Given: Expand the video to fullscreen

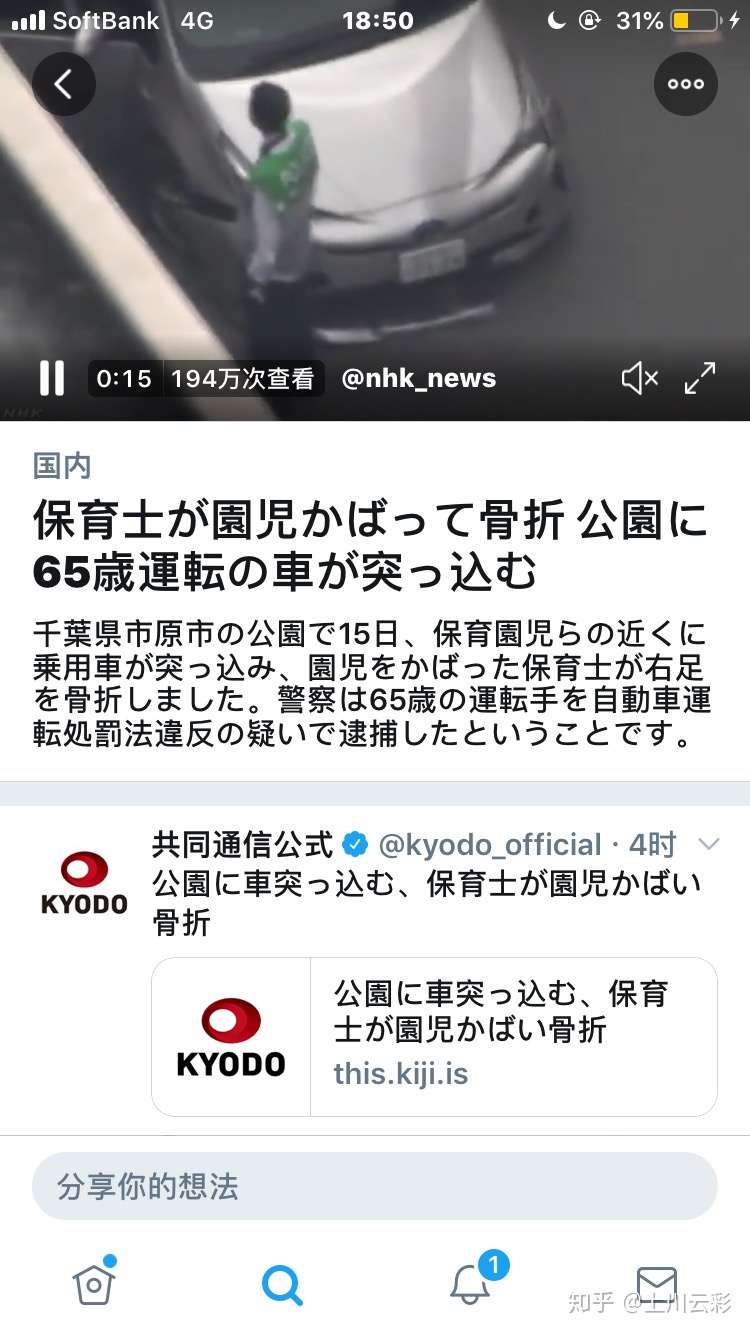Looking at the screenshot, I should [x=700, y=378].
